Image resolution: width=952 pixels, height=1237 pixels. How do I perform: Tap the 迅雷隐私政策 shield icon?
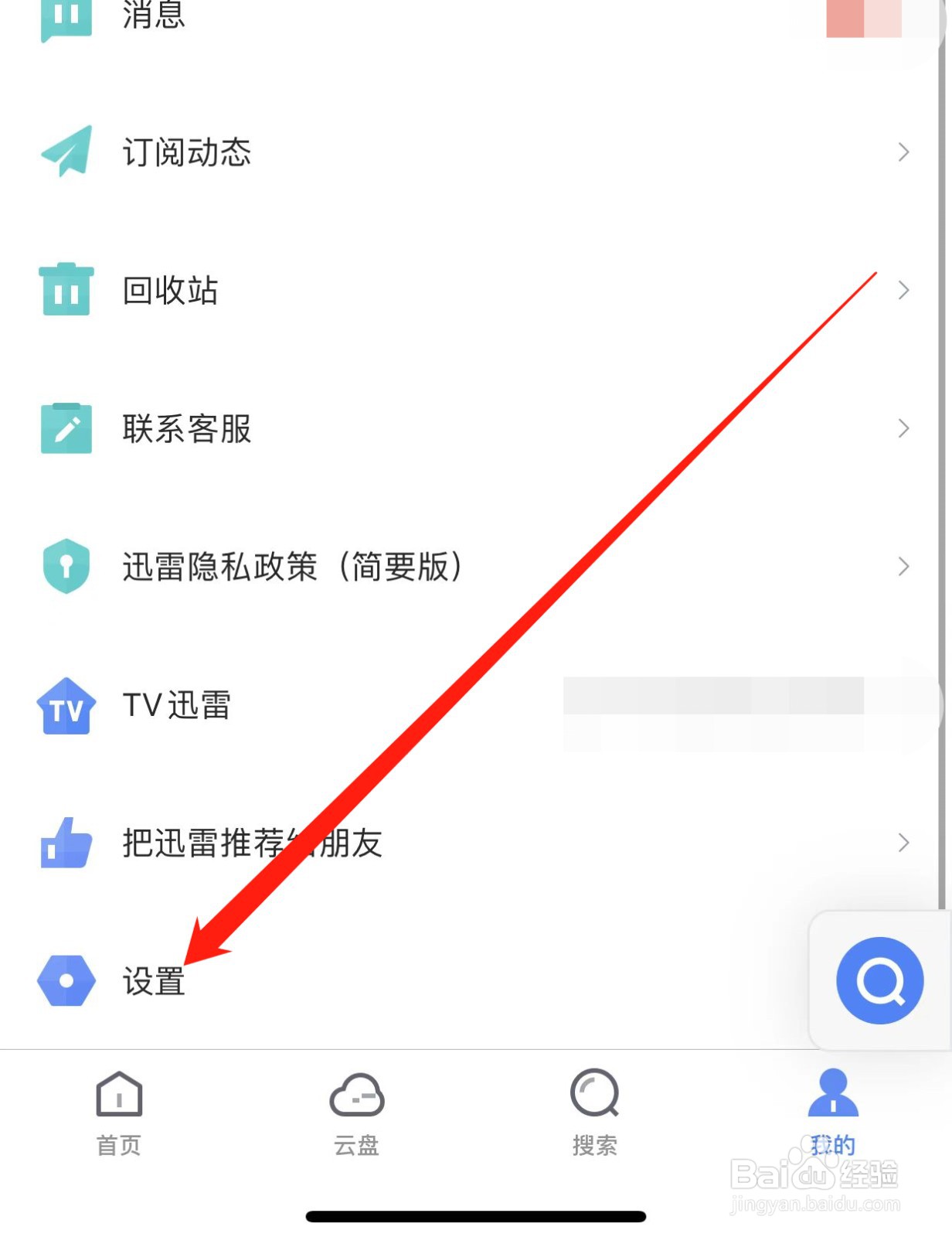66,566
